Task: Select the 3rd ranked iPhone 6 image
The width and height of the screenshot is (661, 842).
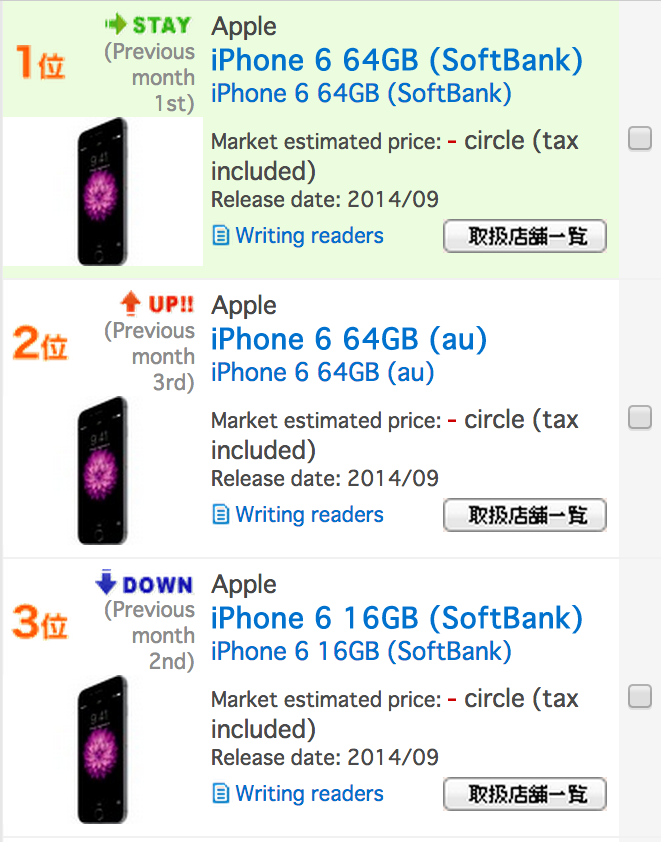Action: [102, 749]
